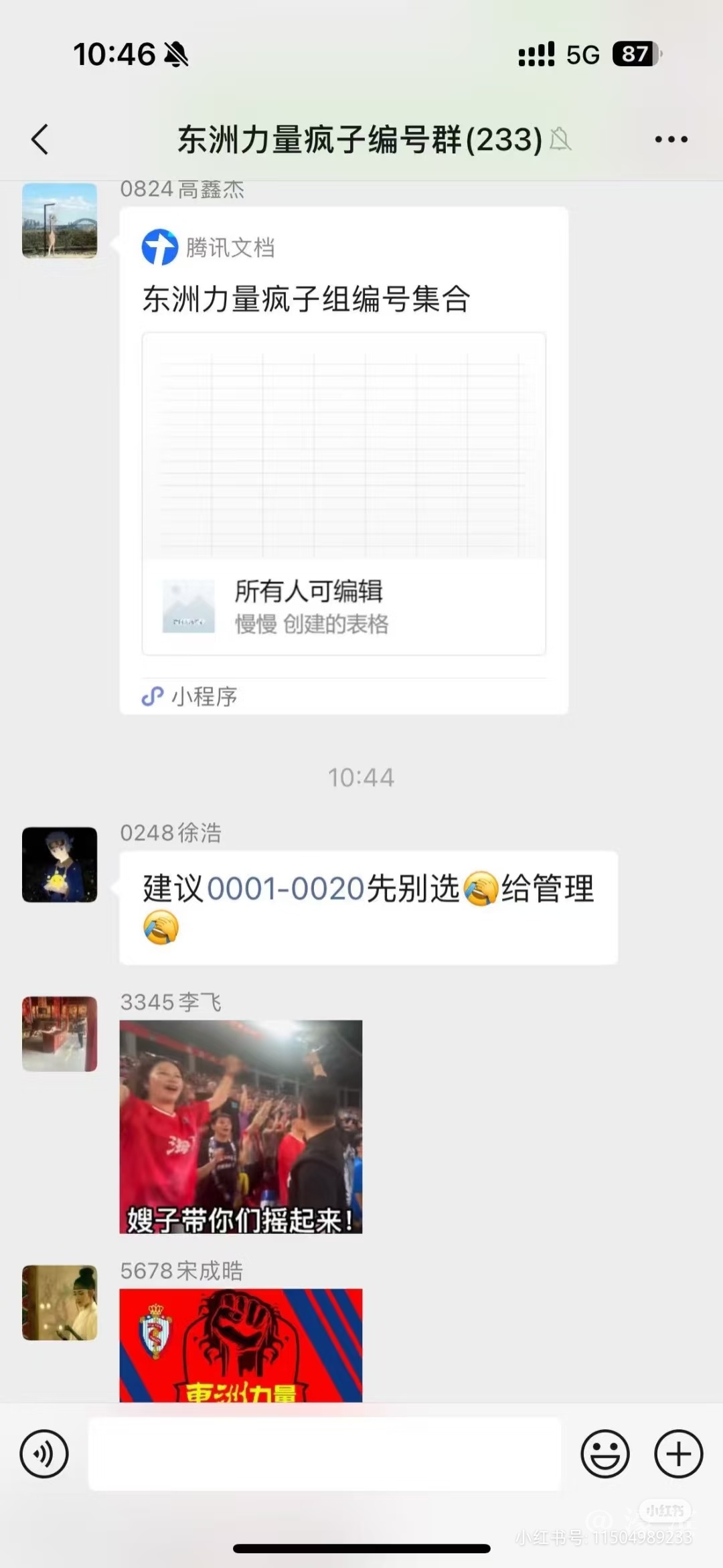Image resolution: width=723 pixels, height=1568 pixels.
Task: Open the 嫂子带你们摇起来 image
Action: (241, 1126)
